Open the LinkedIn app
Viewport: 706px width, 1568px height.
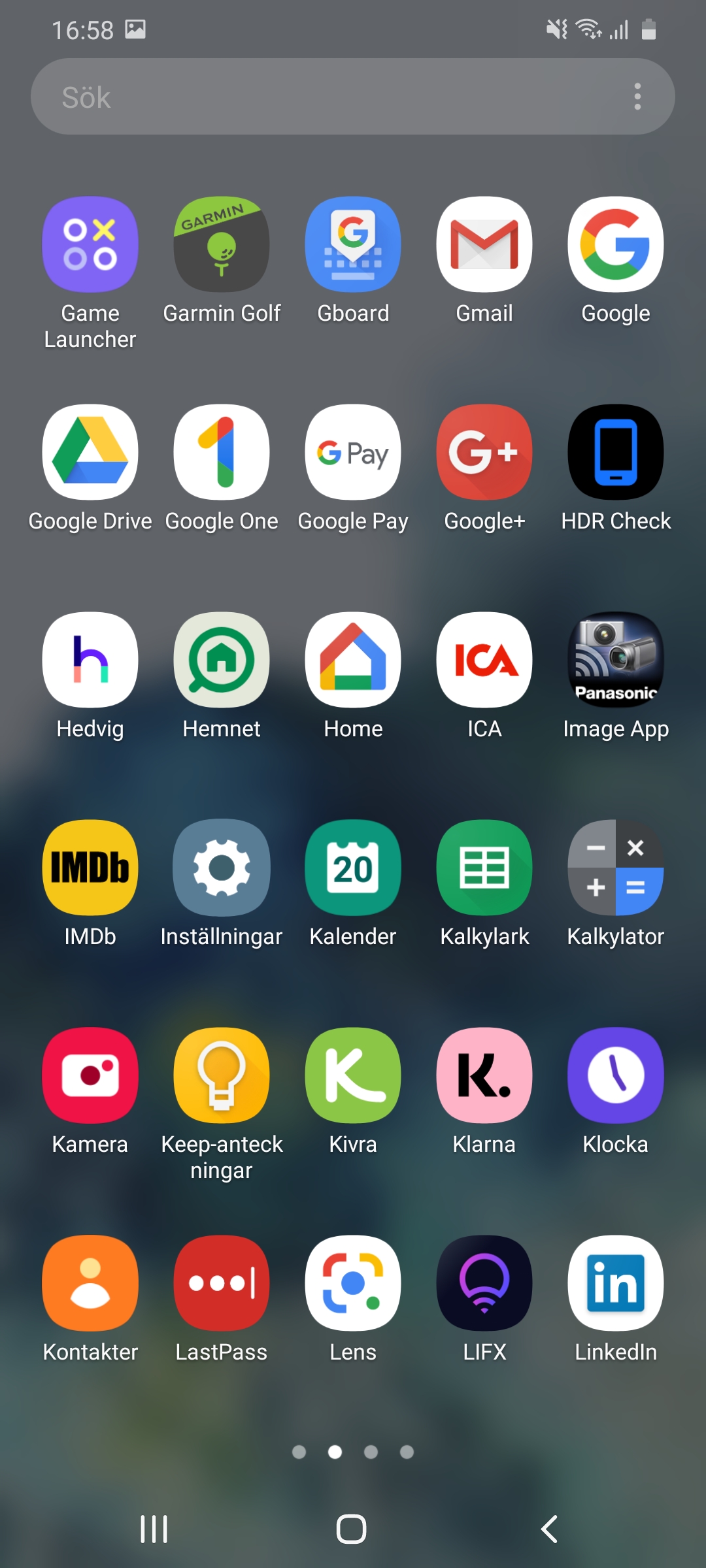(x=616, y=1284)
